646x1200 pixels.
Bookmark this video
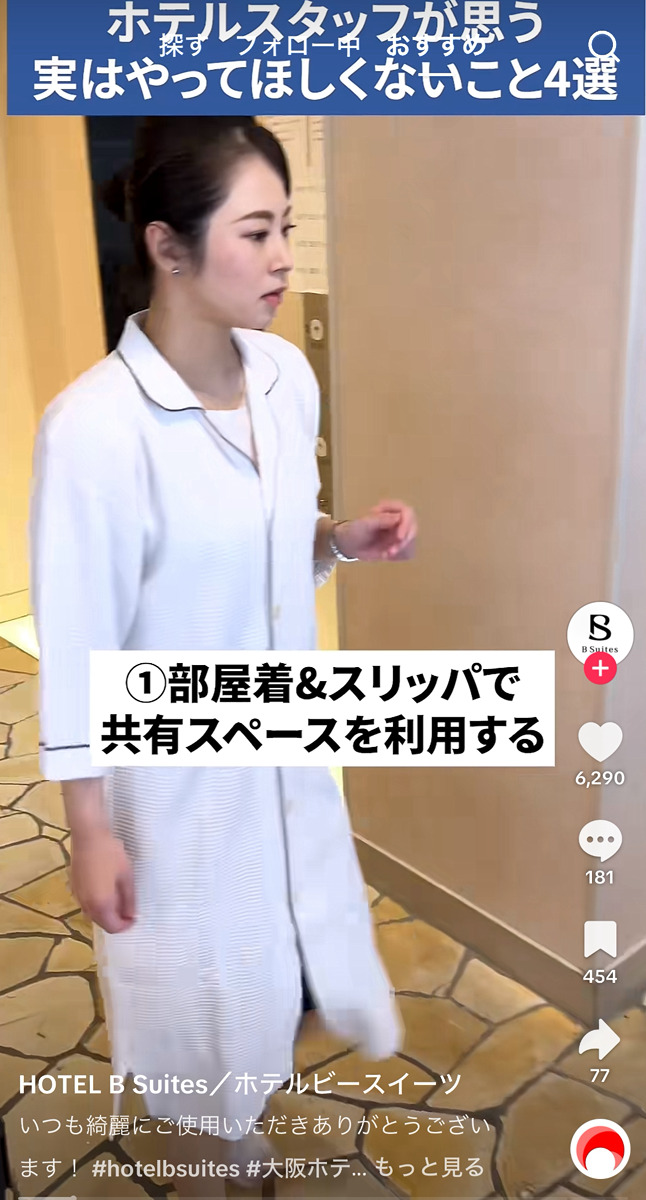point(600,940)
